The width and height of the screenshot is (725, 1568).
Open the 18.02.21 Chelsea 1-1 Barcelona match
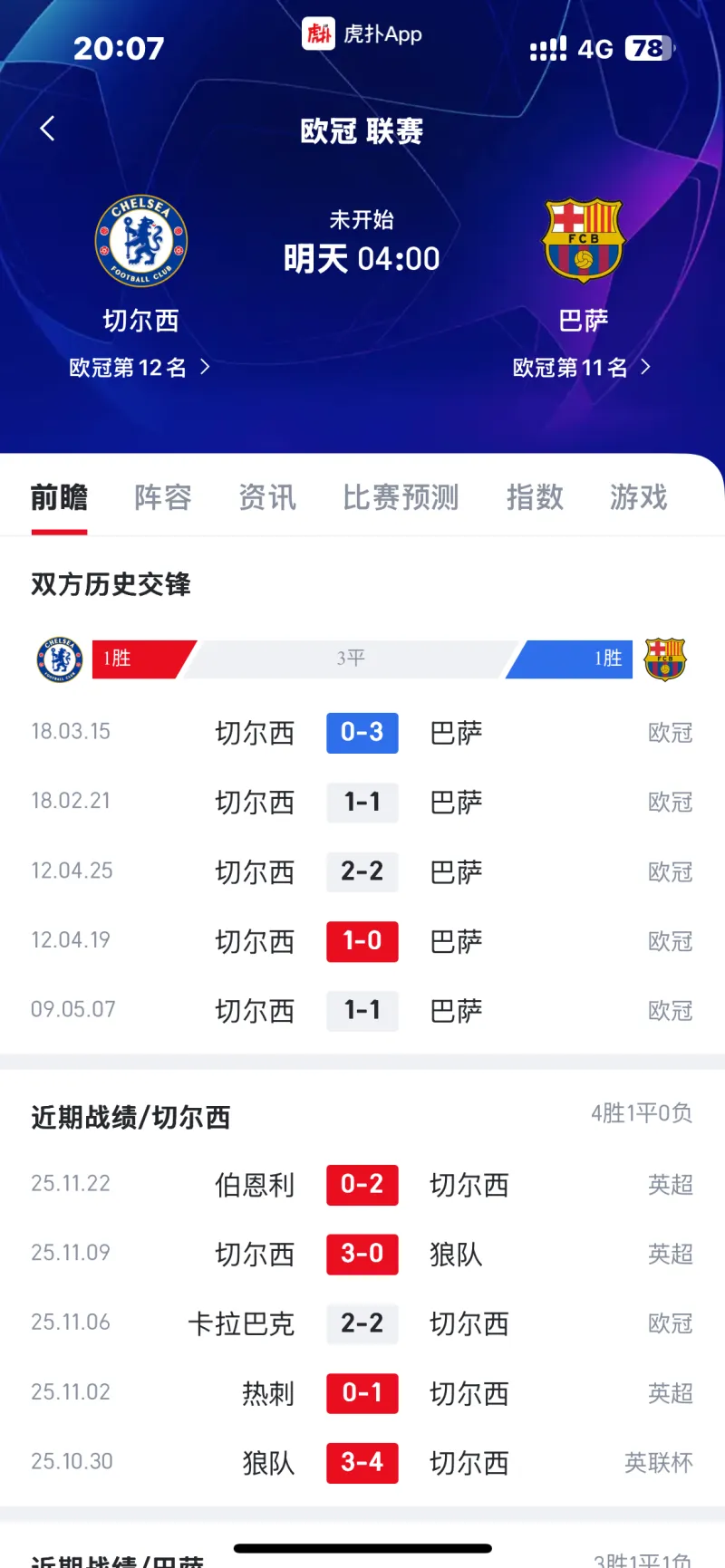pyautogui.click(x=362, y=802)
